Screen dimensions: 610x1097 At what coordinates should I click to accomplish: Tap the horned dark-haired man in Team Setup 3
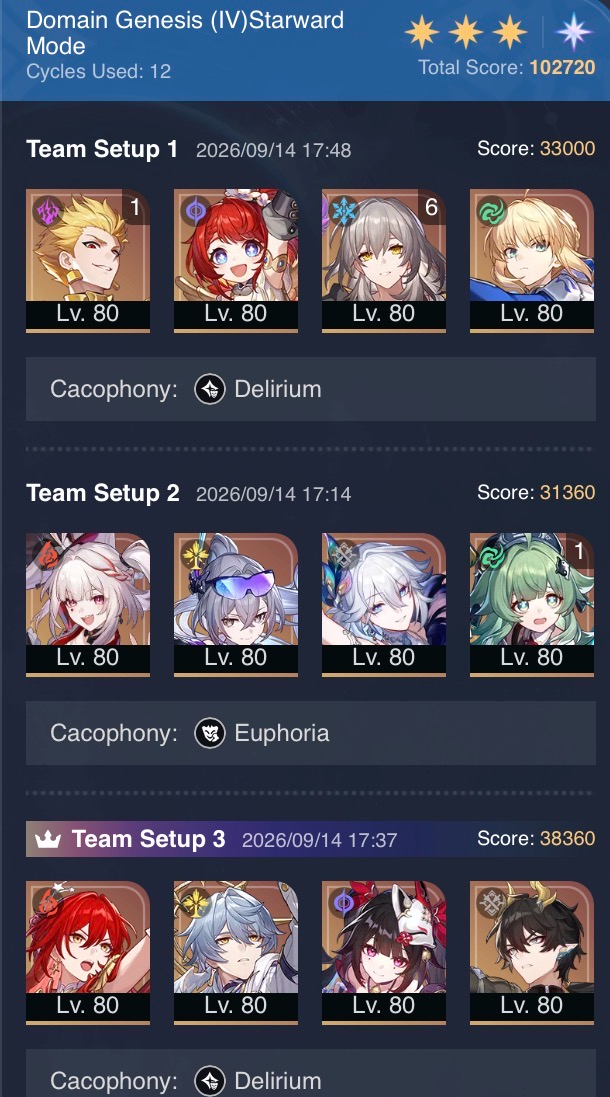(532, 952)
